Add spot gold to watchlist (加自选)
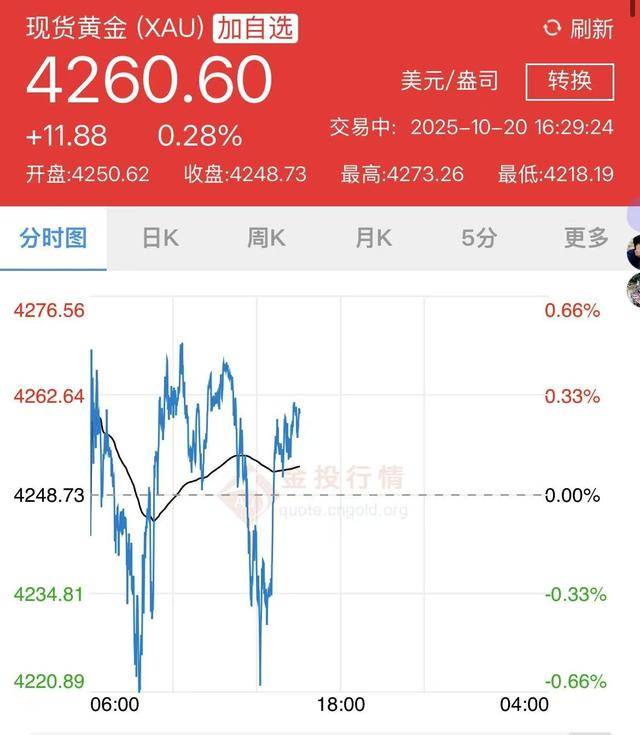 point(256,28)
